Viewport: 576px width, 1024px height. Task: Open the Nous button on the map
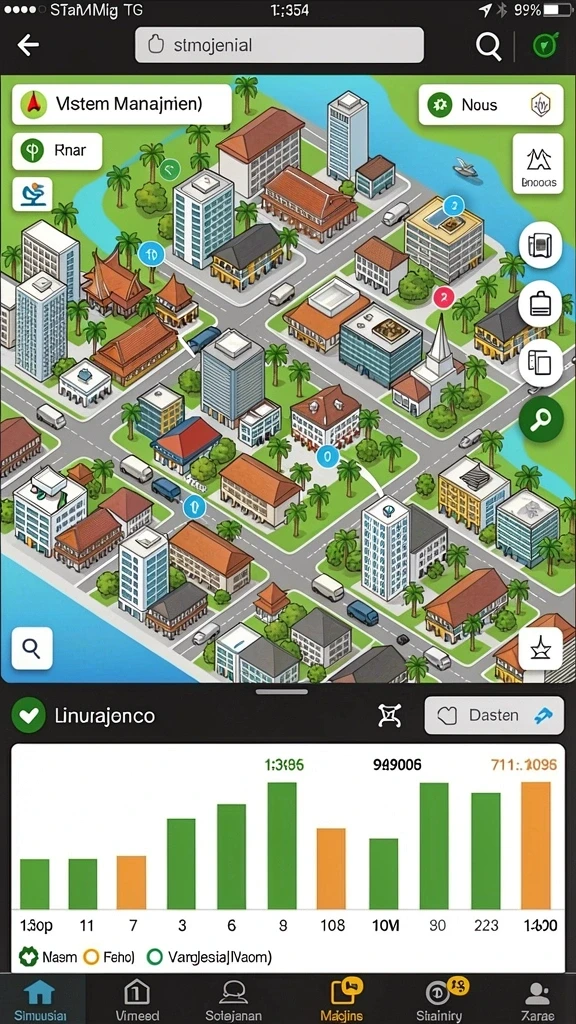point(490,104)
